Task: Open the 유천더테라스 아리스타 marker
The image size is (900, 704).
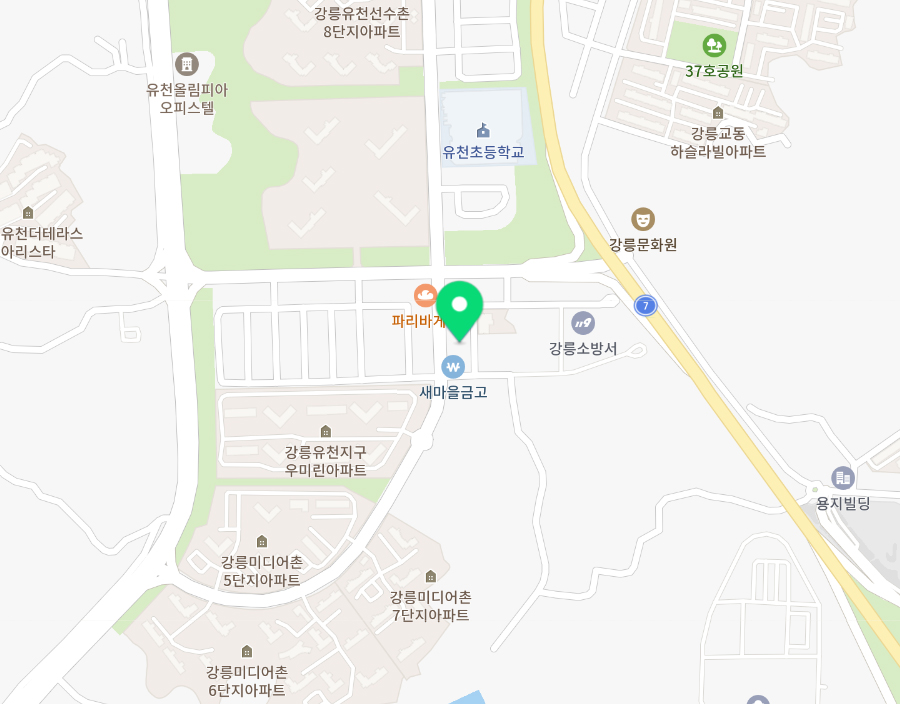Action: 28,212
